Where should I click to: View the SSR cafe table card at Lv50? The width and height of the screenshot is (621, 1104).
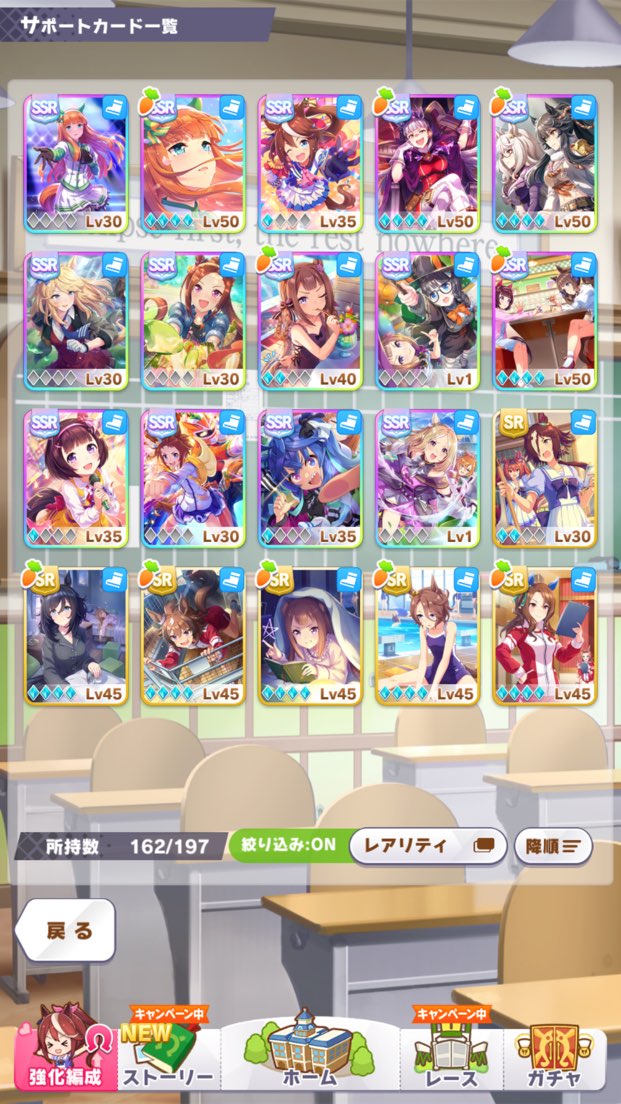point(545,320)
